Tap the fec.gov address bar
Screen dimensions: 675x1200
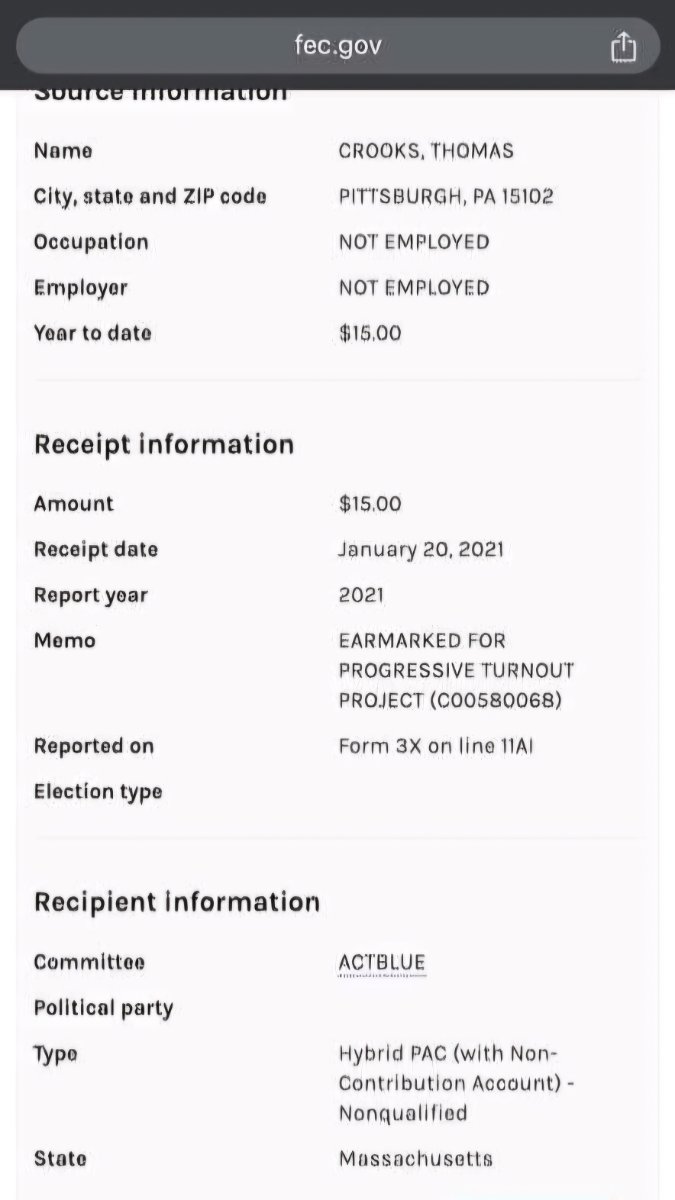(x=337, y=45)
